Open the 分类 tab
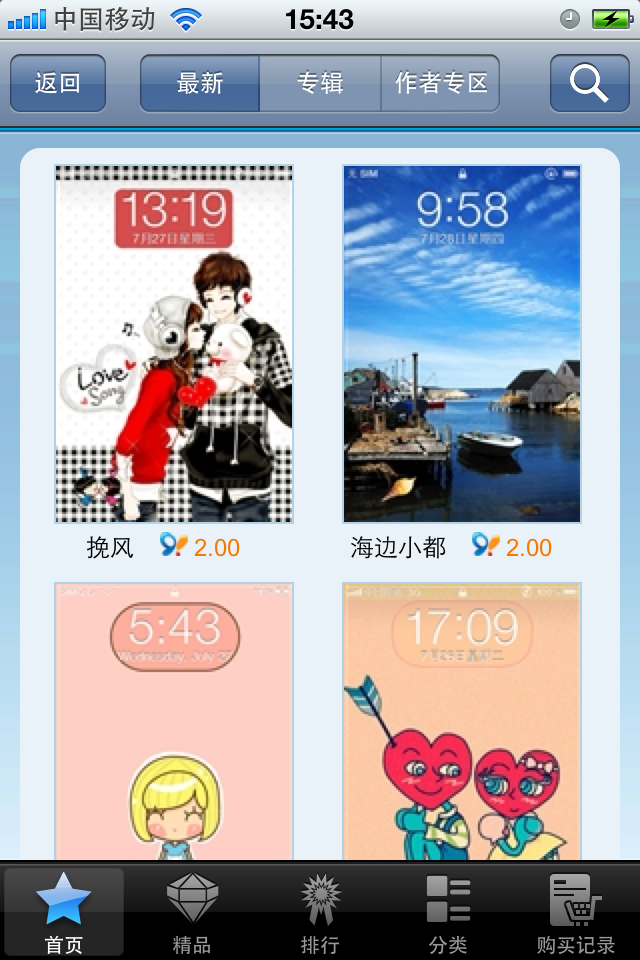 pyautogui.click(x=448, y=912)
